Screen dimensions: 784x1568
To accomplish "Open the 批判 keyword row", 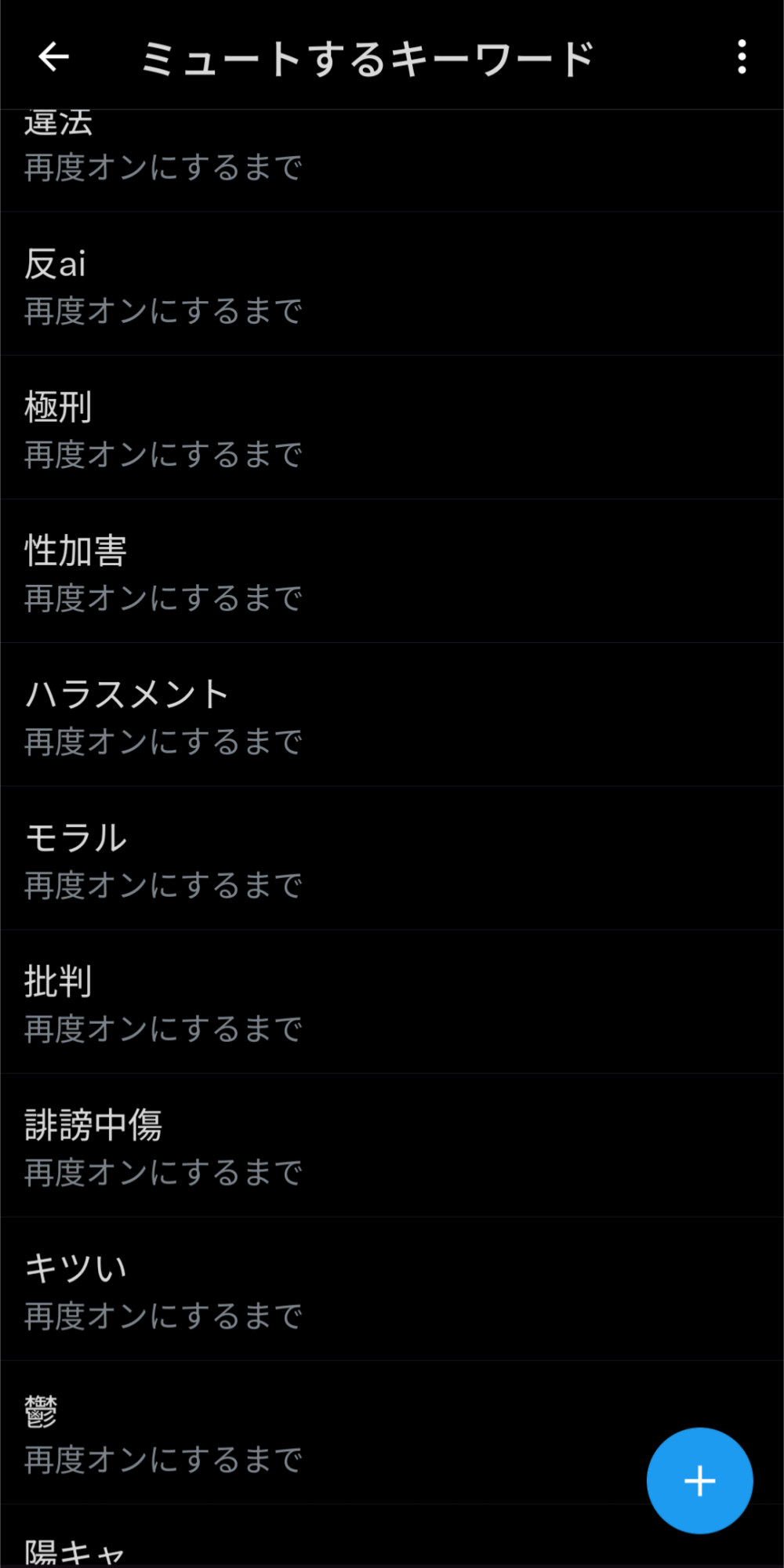I will 392,1001.
